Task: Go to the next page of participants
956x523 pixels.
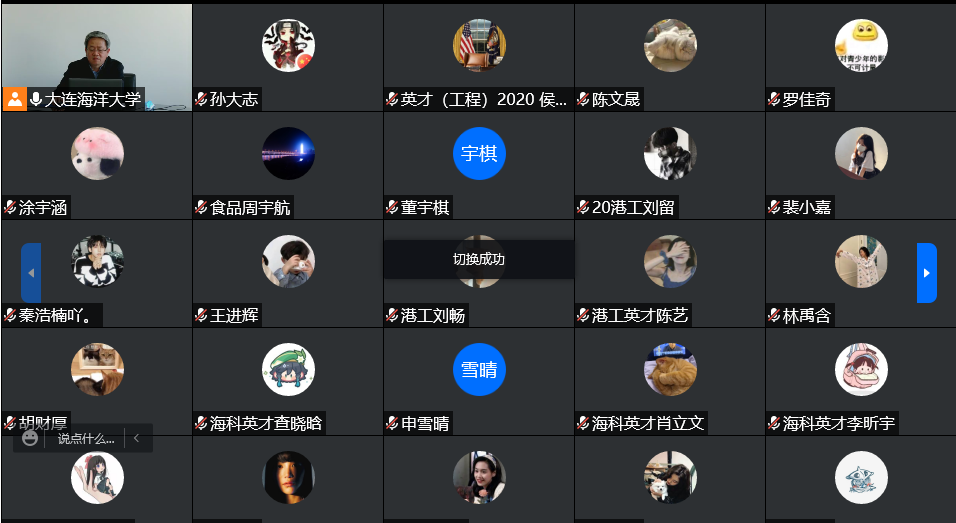Action: pos(926,272)
